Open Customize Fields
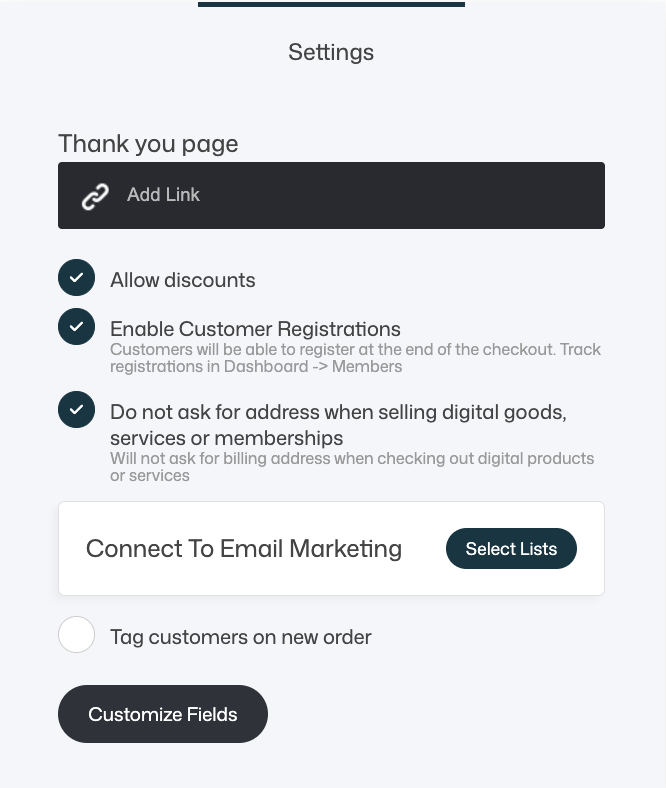 (163, 714)
